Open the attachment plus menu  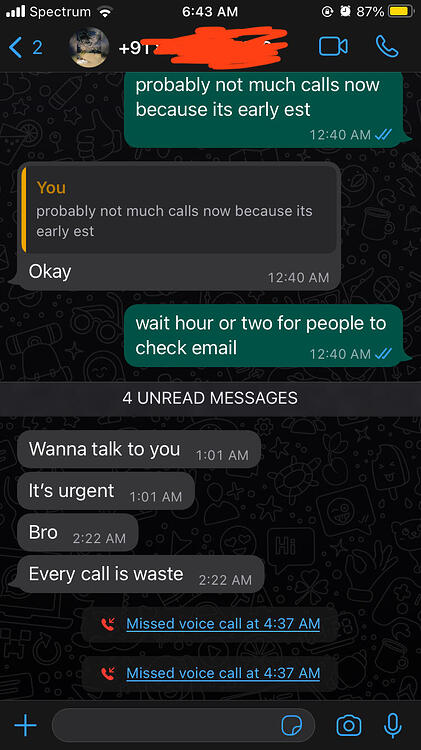[x=25, y=726]
